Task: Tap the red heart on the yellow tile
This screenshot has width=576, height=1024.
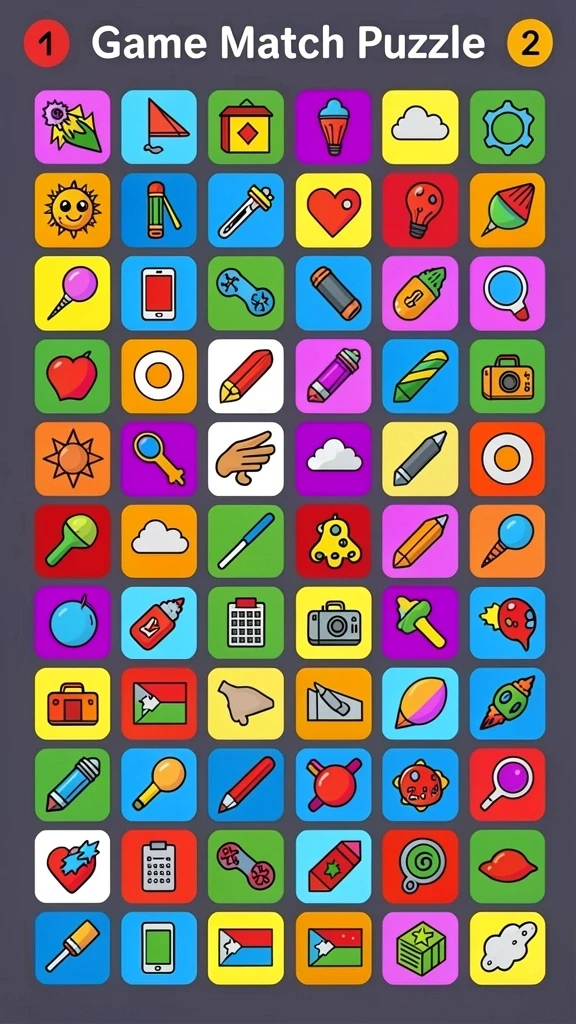Action: [333, 210]
